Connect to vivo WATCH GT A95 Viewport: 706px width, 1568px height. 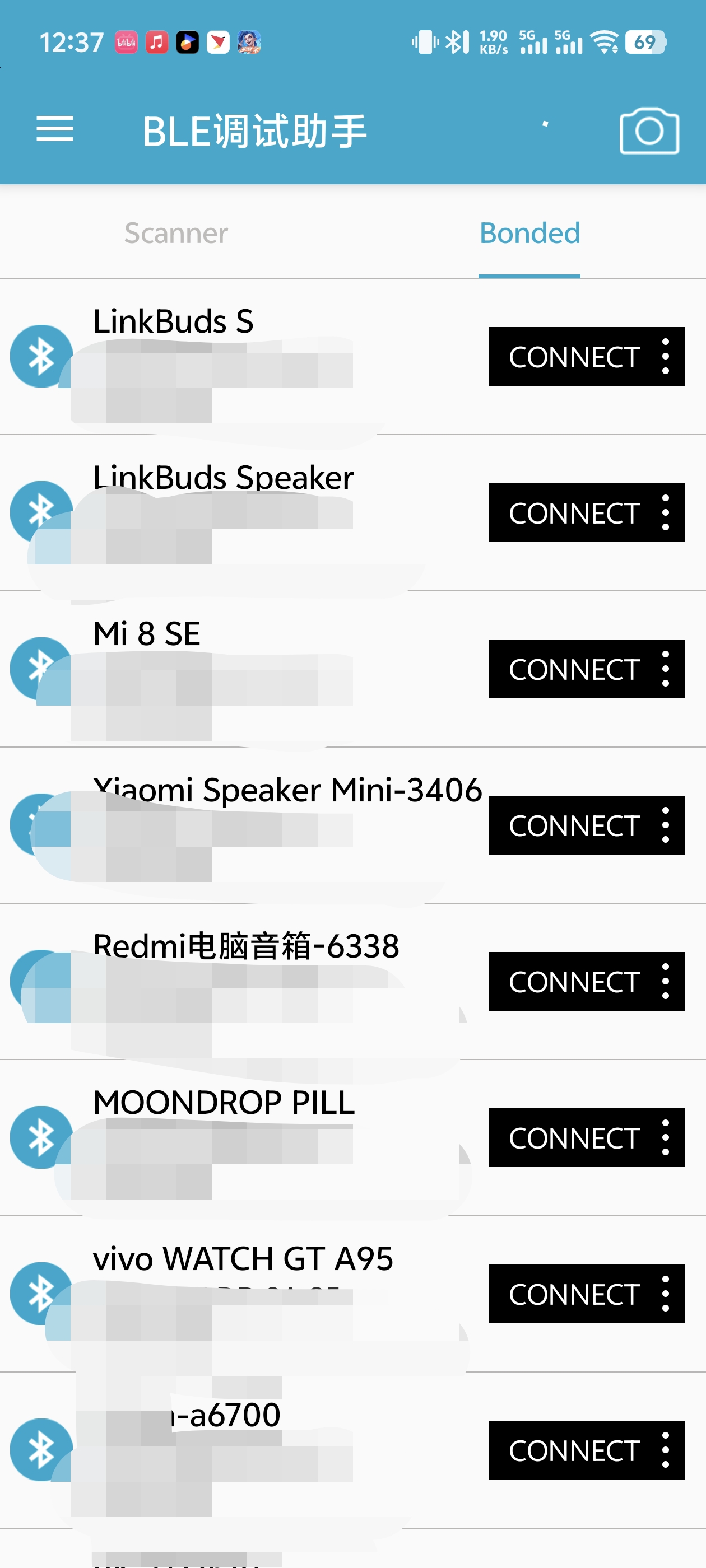tap(573, 1295)
